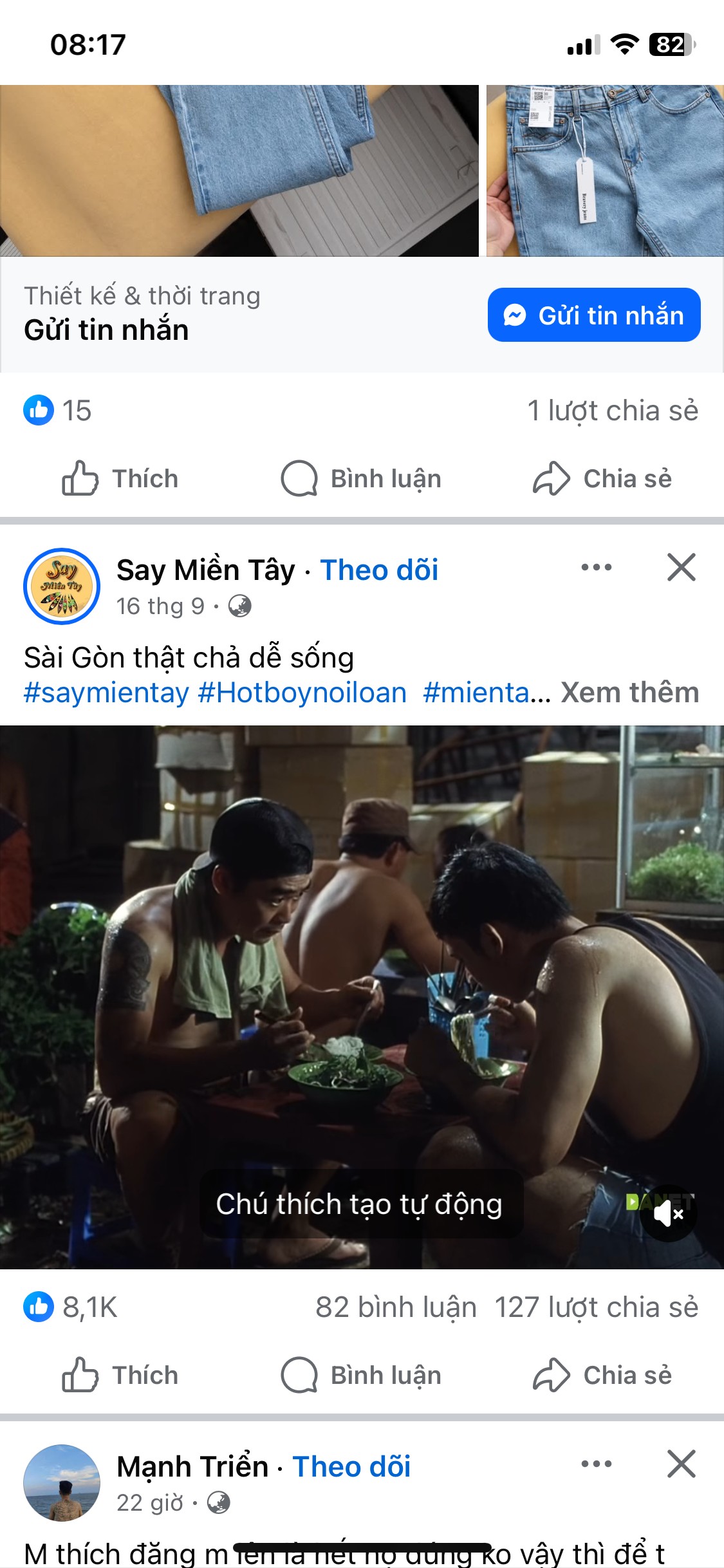
Task: Open the #saymientay hashtag
Action: point(106,693)
